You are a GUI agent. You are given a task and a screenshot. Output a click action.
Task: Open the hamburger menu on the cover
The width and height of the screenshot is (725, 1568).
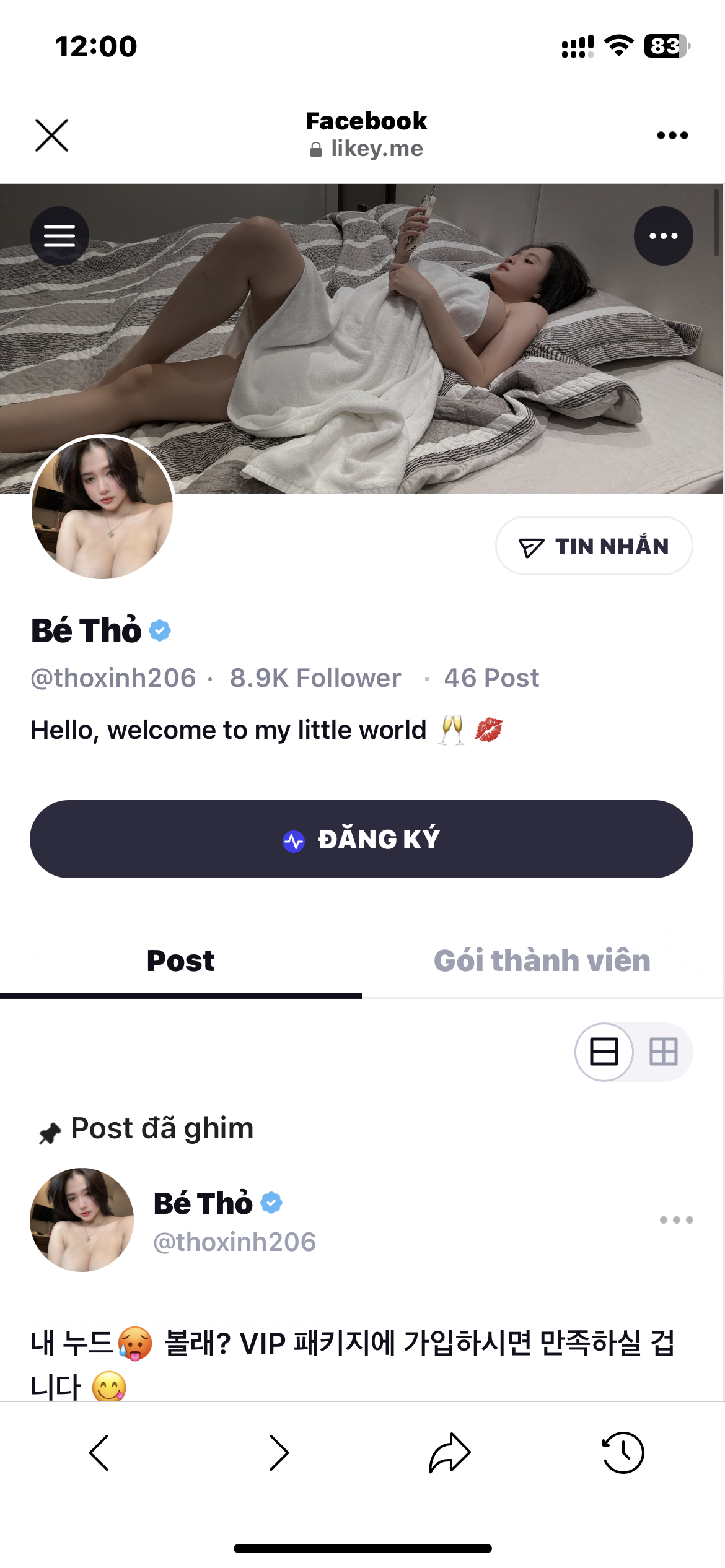click(59, 236)
